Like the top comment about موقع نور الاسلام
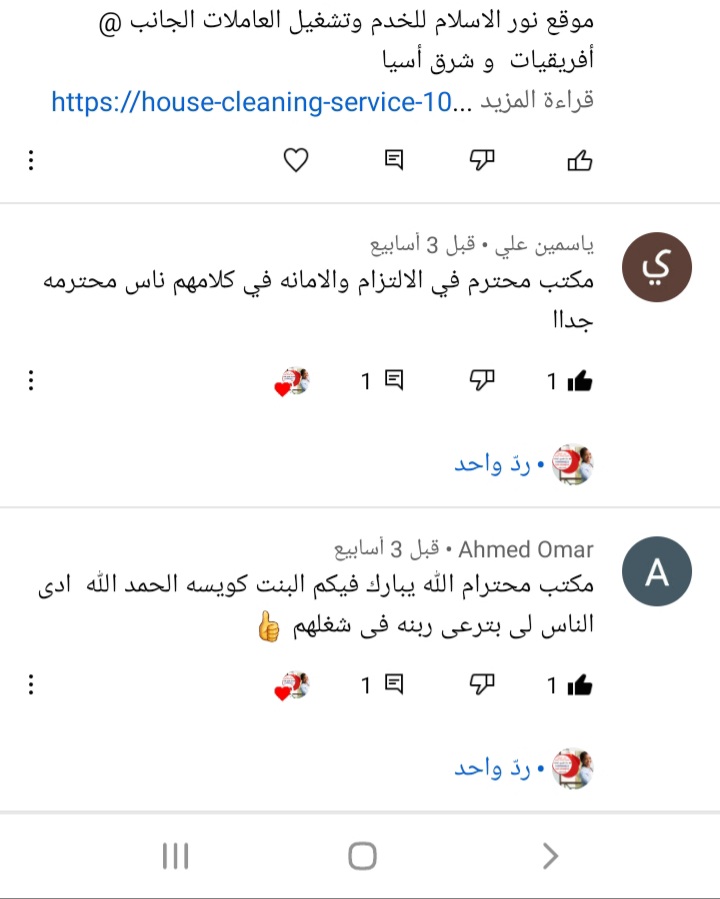Screen dimensions: 720x899 point(580,160)
